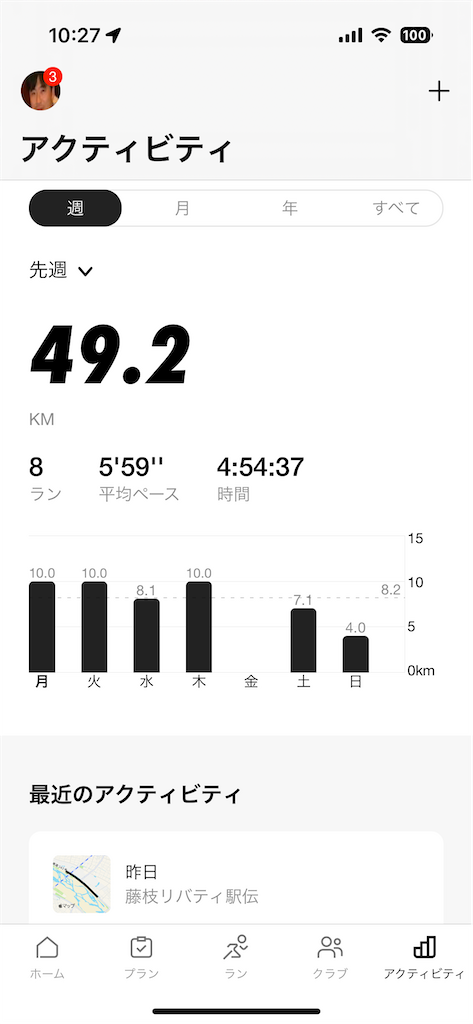
Task: Tap the plus icon to add activity
Action: pos(439,91)
